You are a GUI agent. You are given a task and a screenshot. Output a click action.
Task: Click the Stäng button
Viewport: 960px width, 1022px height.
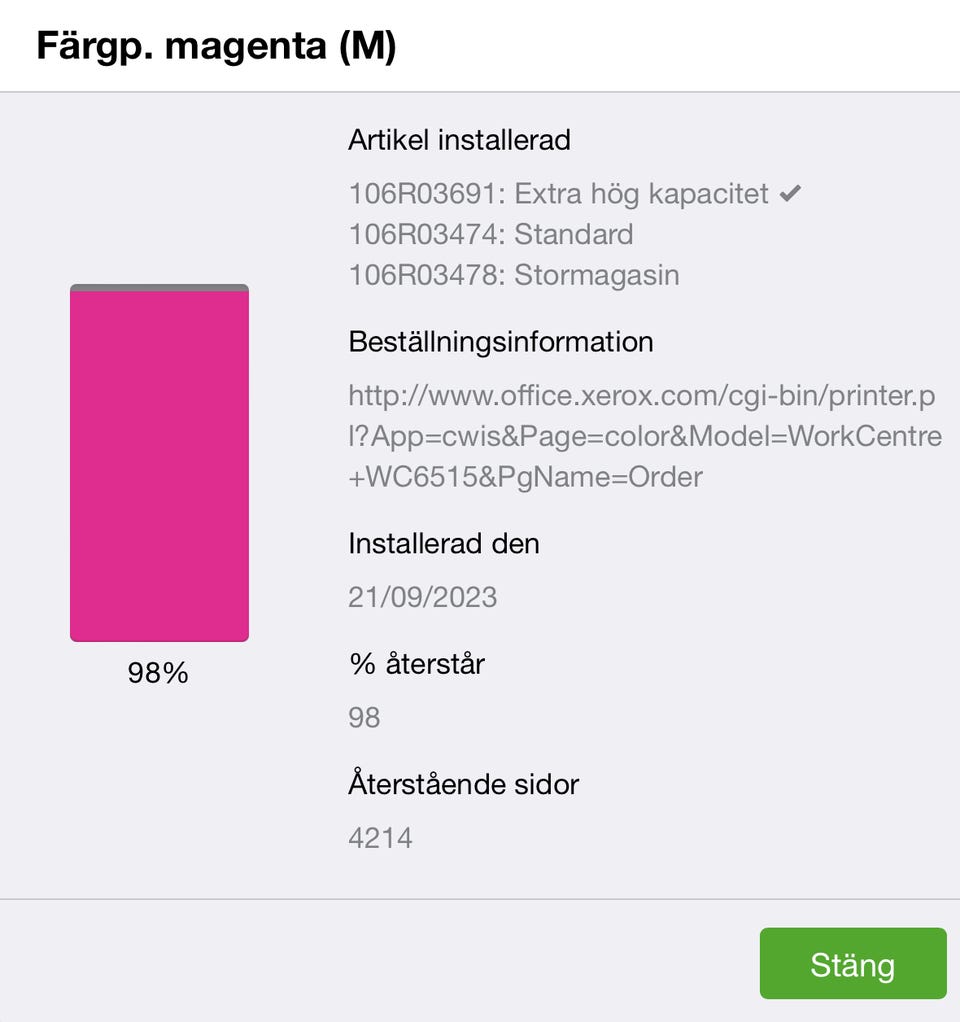pos(852,963)
